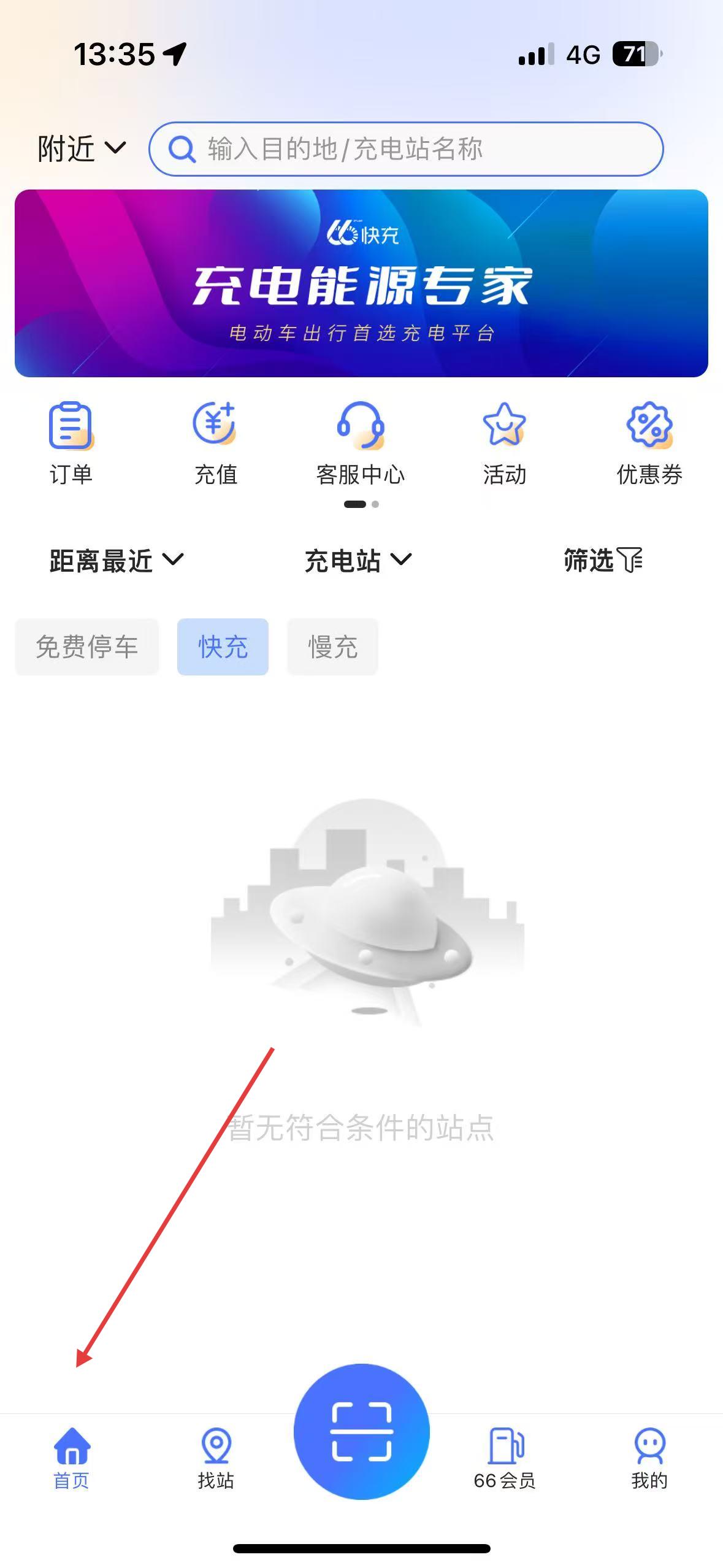Expand the 充电站 type dropdown

pos(358,560)
